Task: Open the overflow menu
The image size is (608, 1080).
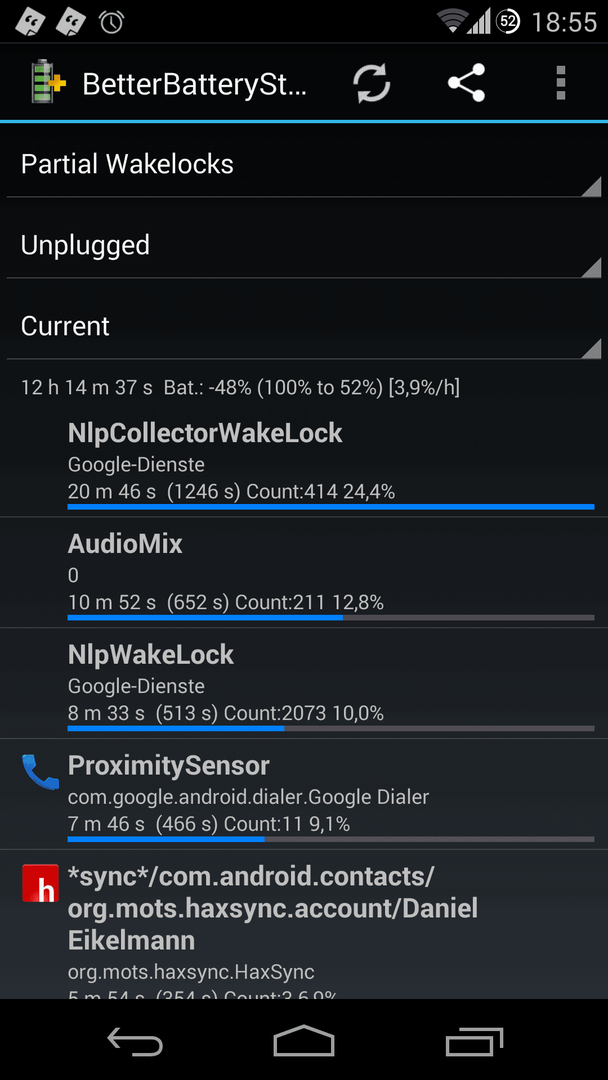Action: [x=560, y=83]
